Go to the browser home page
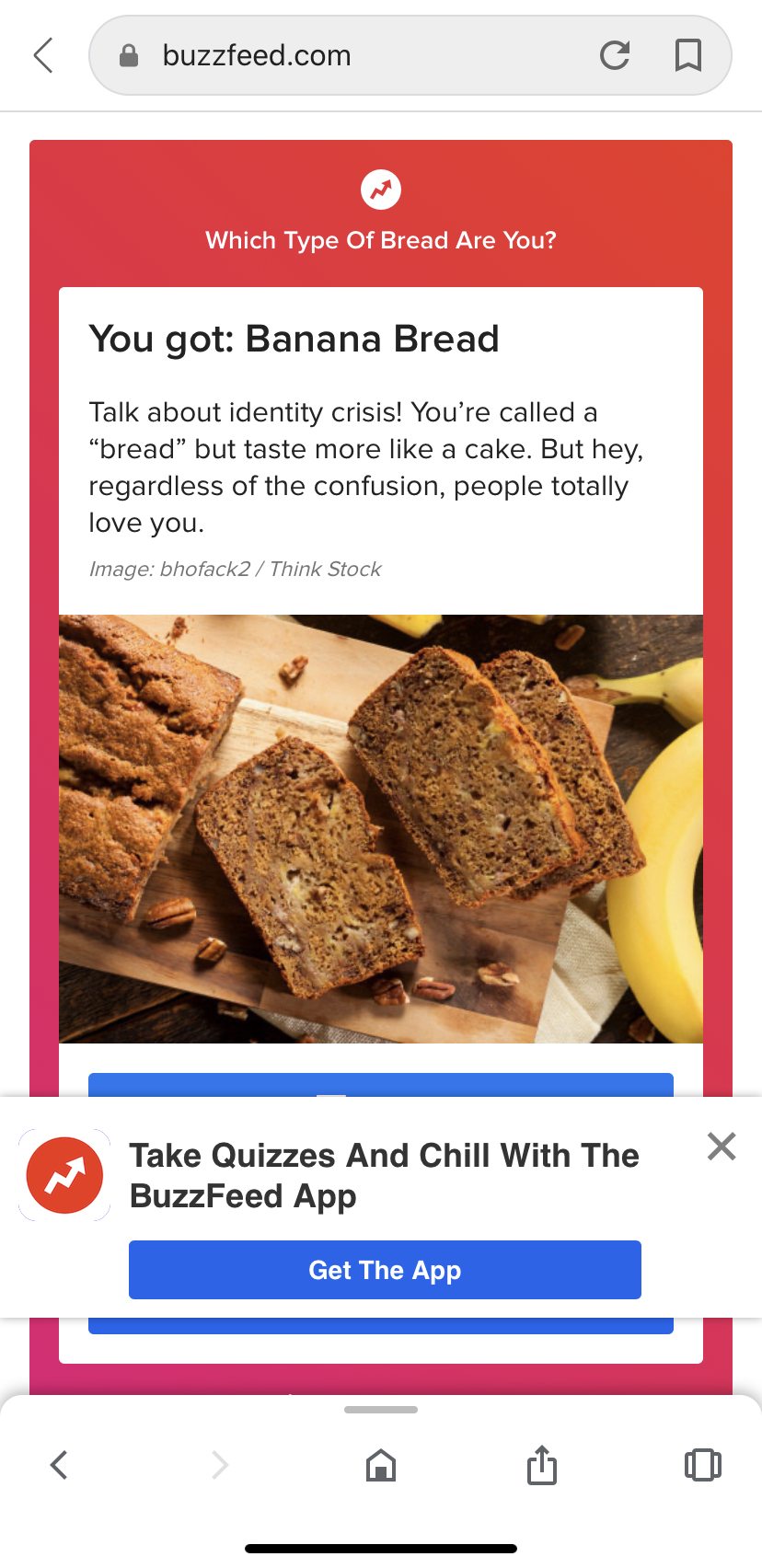The height and width of the screenshot is (1568, 762). [381, 1465]
